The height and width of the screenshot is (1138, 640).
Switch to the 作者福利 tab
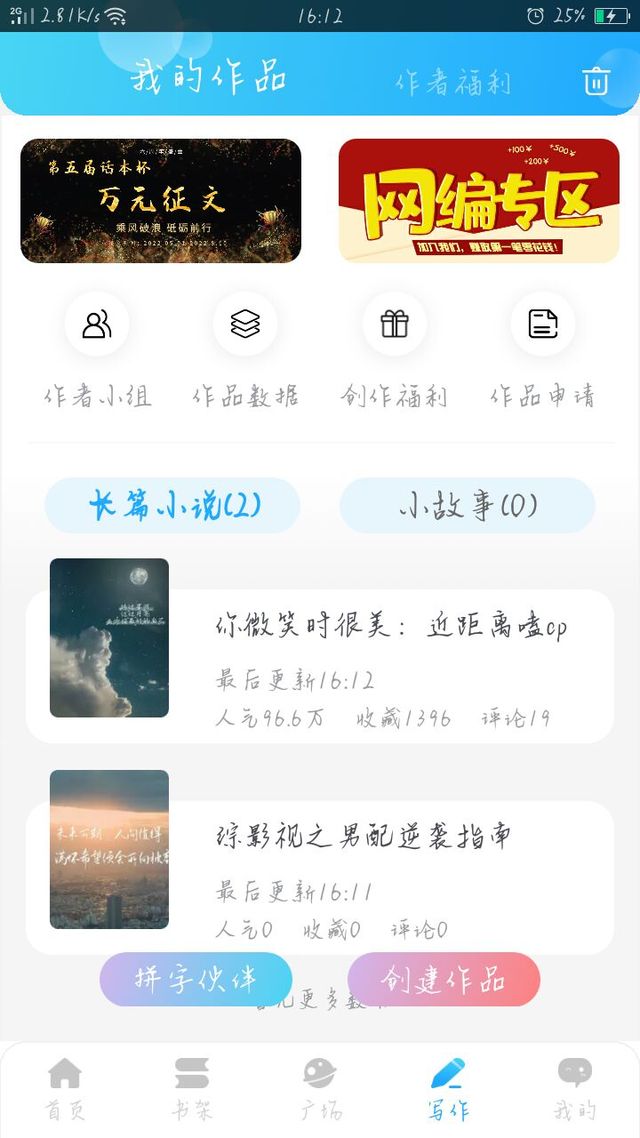point(454,83)
